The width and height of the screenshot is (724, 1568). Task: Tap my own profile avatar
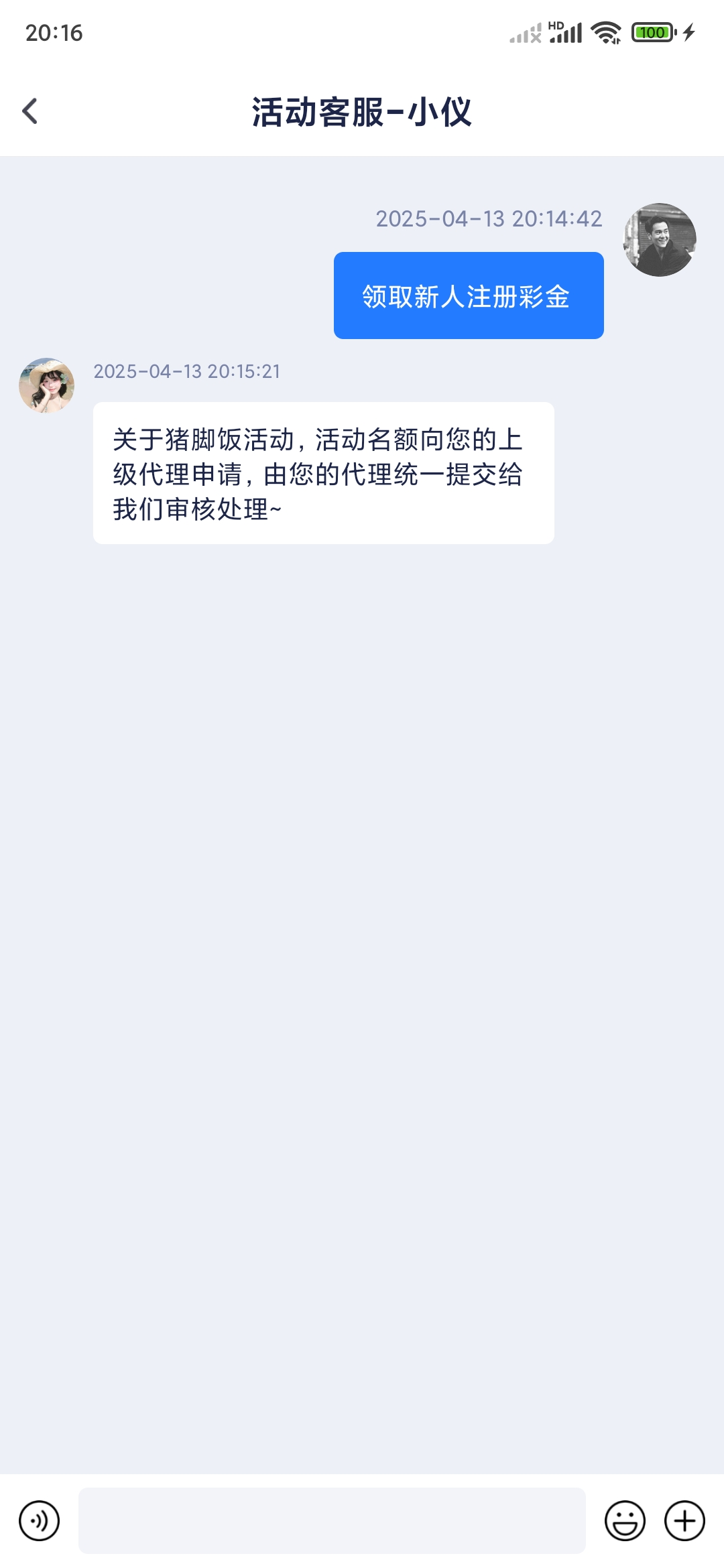coord(660,240)
